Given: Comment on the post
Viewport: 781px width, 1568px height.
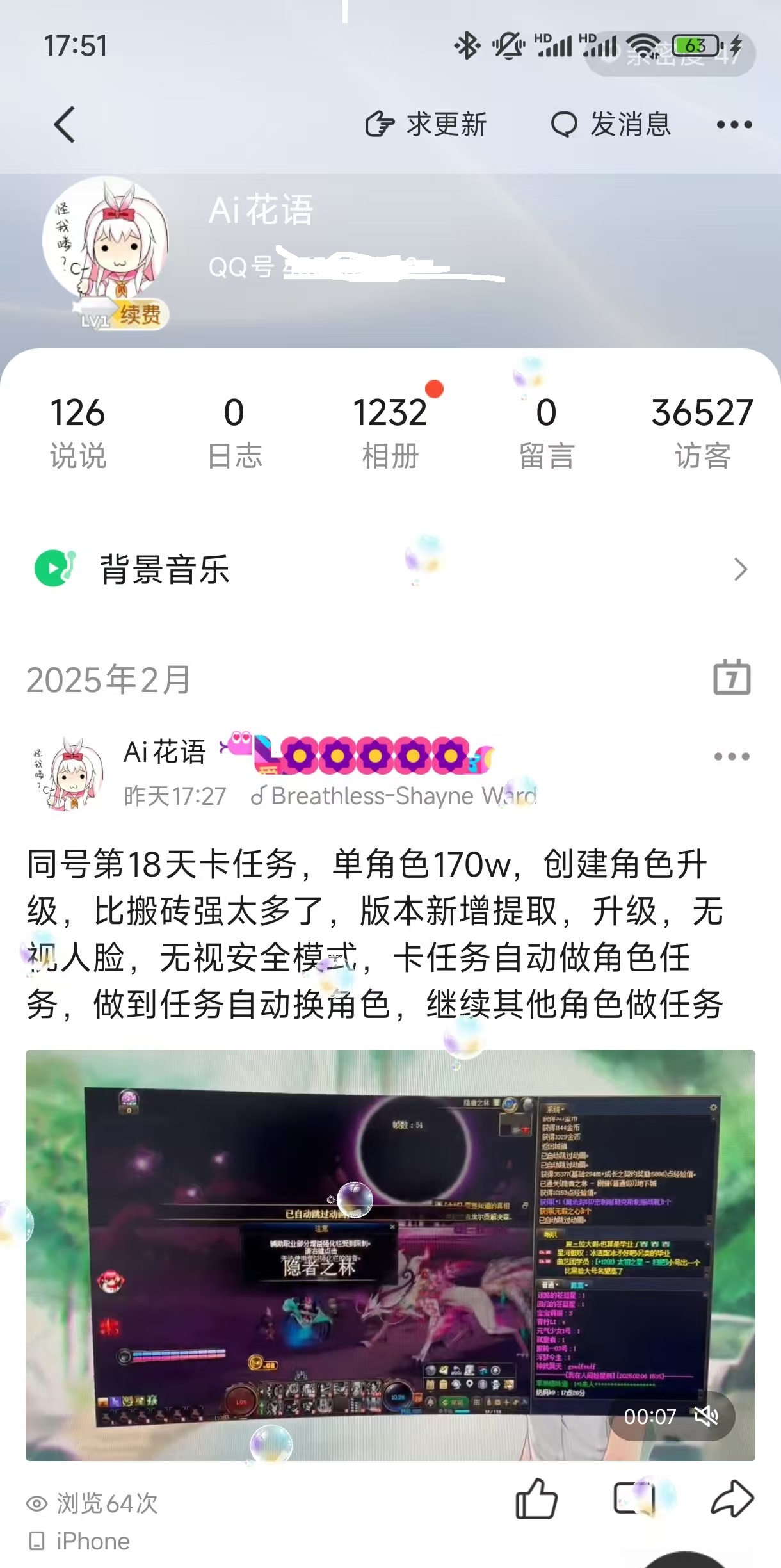Looking at the screenshot, I should (x=634, y=1499).
